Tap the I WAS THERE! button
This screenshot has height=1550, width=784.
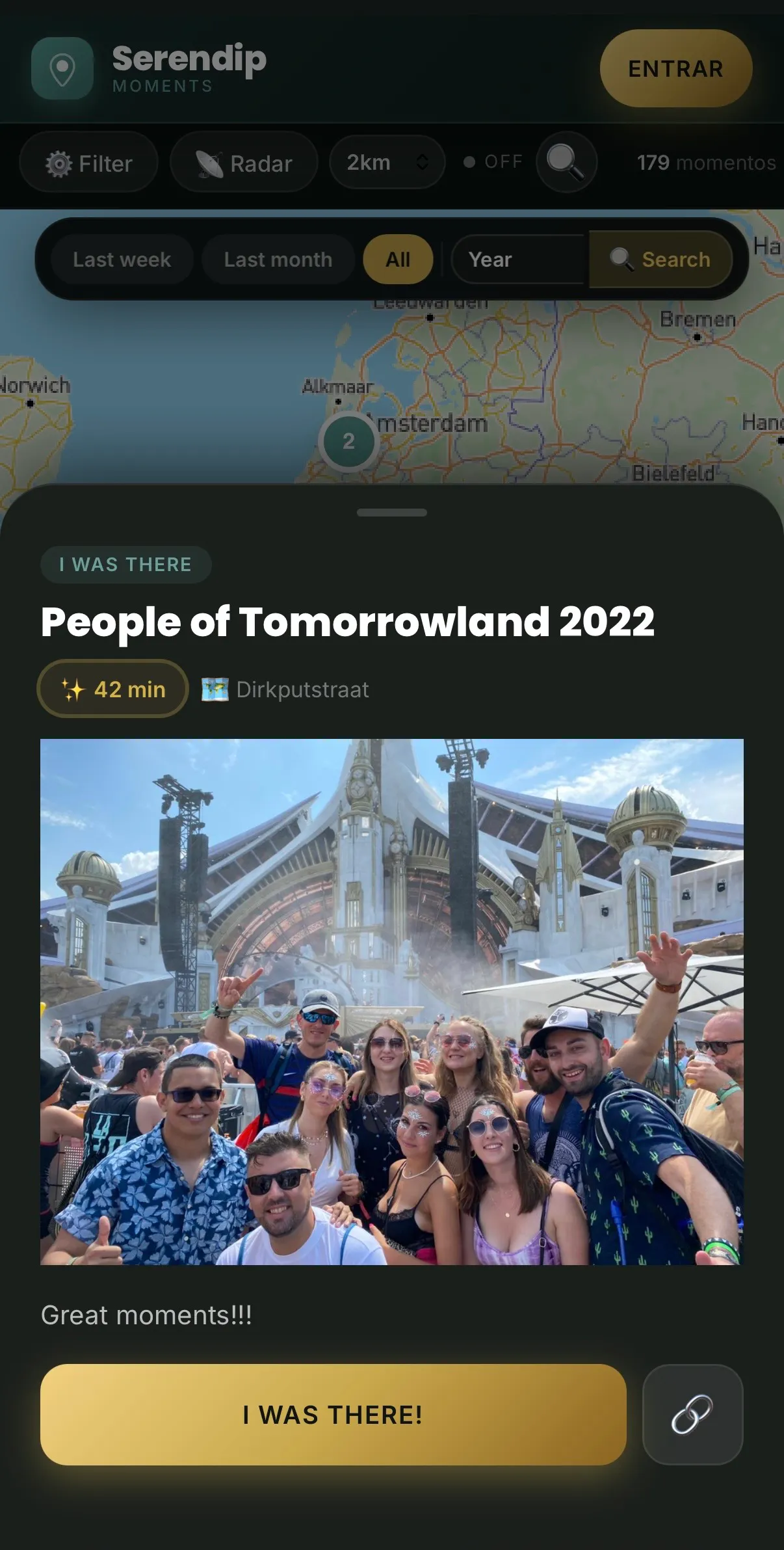[333, 1415]
